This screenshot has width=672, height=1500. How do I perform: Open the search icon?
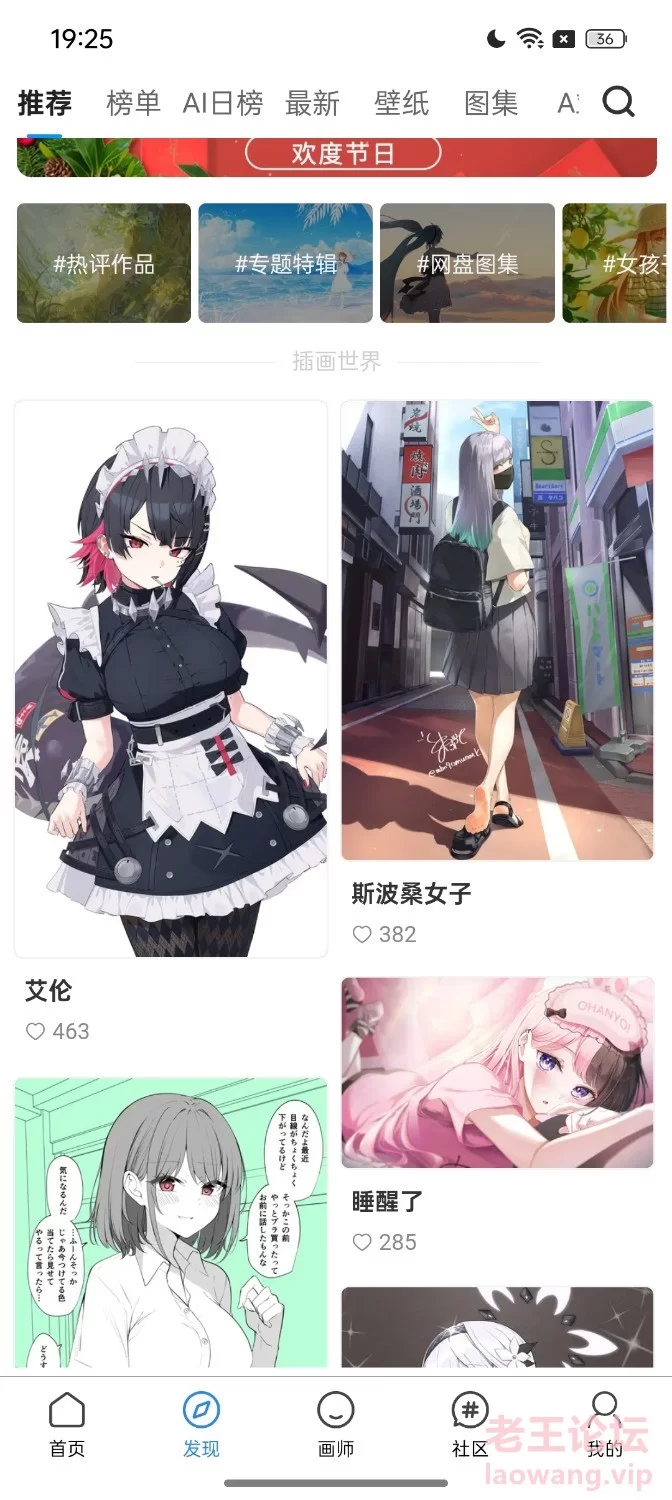[619, 101]
